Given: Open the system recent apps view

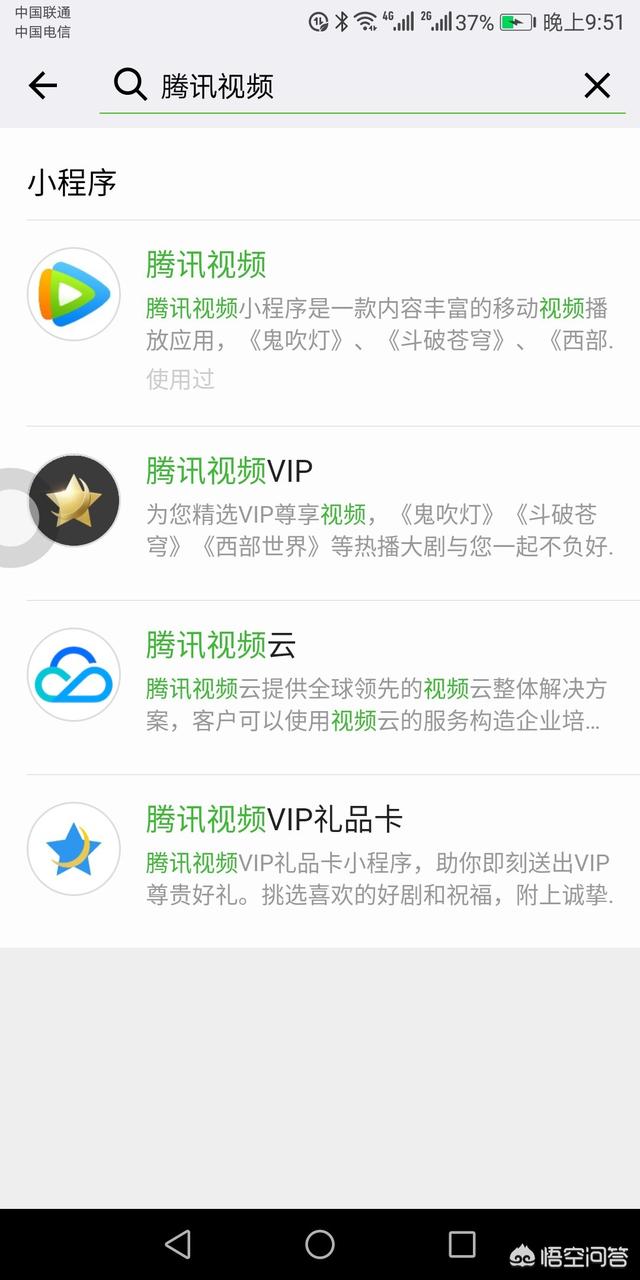Looking at the screenshot, I should 462,1244.
